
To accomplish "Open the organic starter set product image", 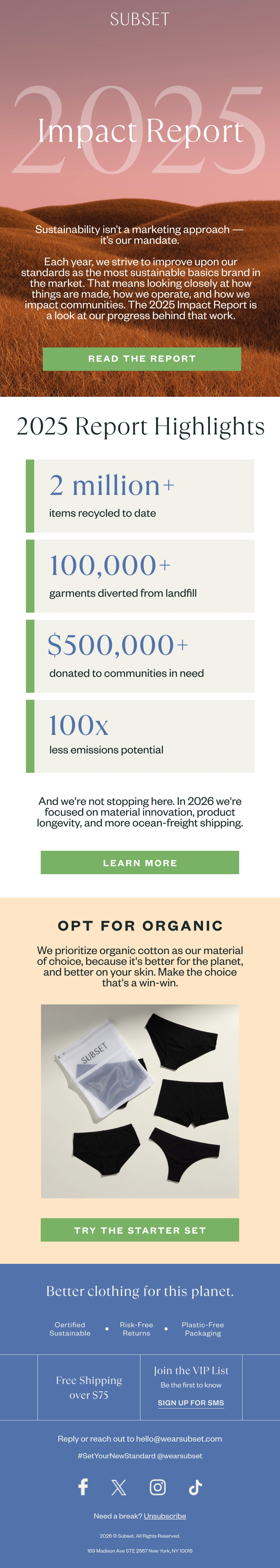I will [x=140, y=1101].
